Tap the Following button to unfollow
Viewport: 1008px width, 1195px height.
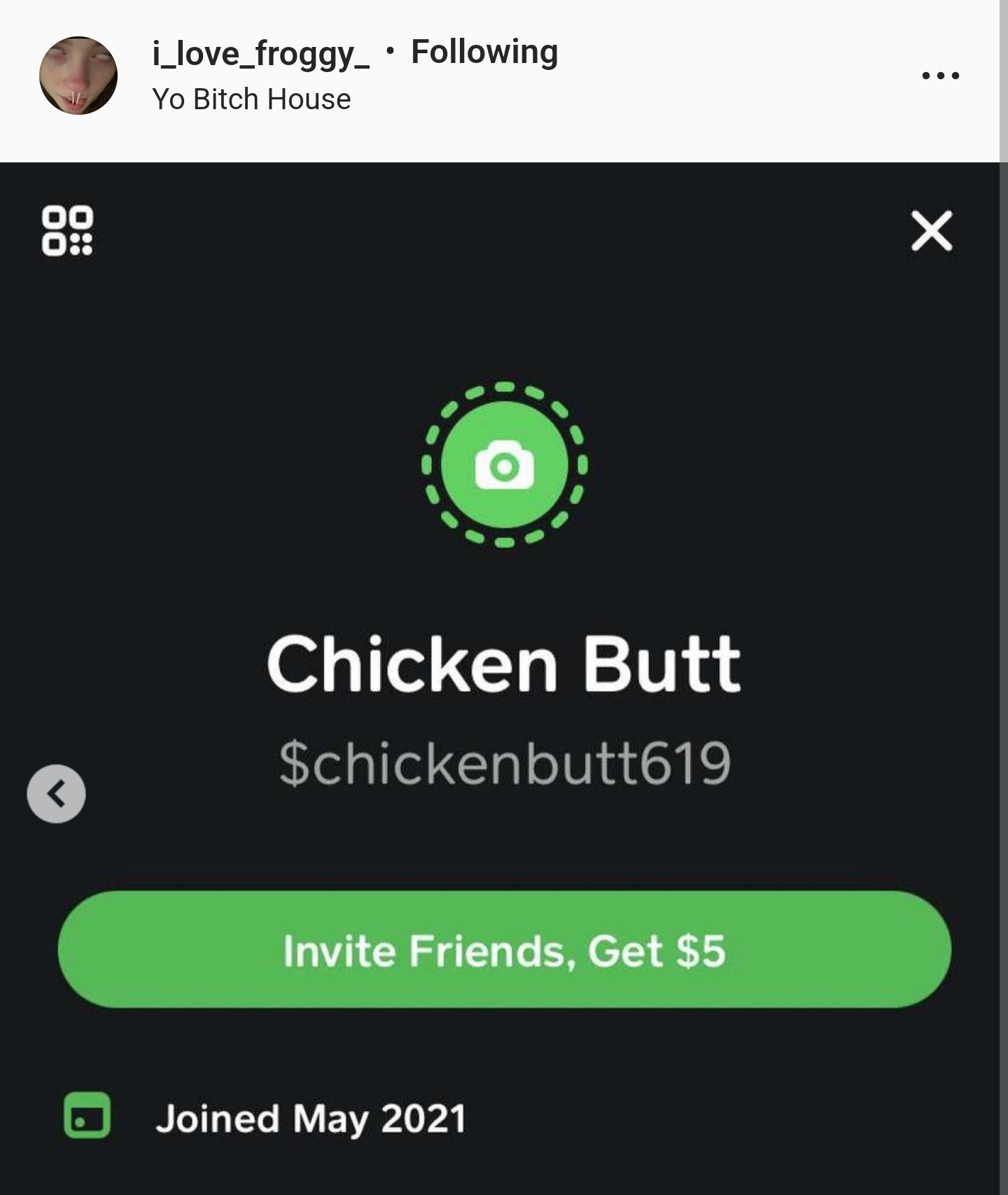[x=484, y=52]
